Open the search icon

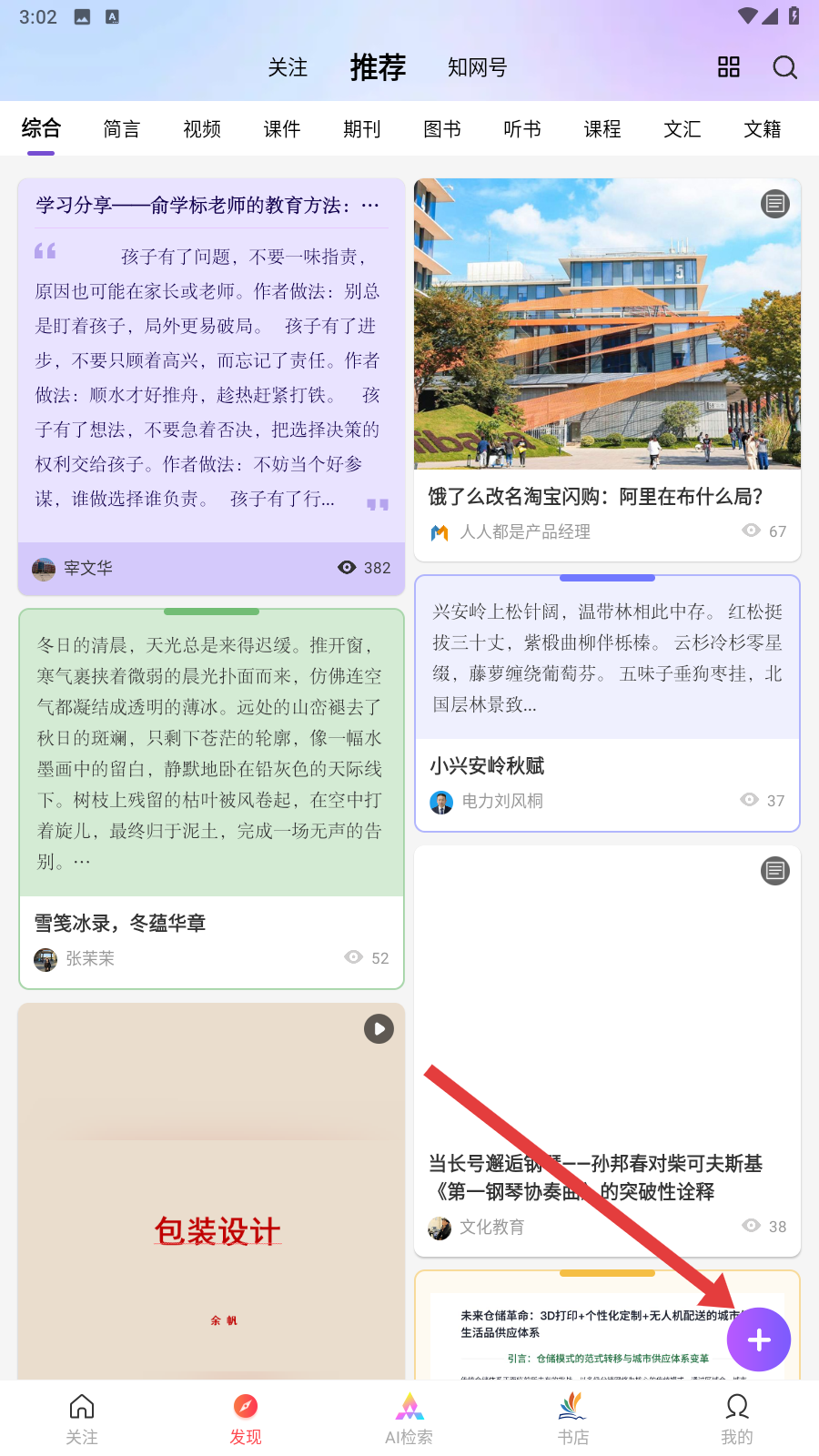tap(784, 67)
